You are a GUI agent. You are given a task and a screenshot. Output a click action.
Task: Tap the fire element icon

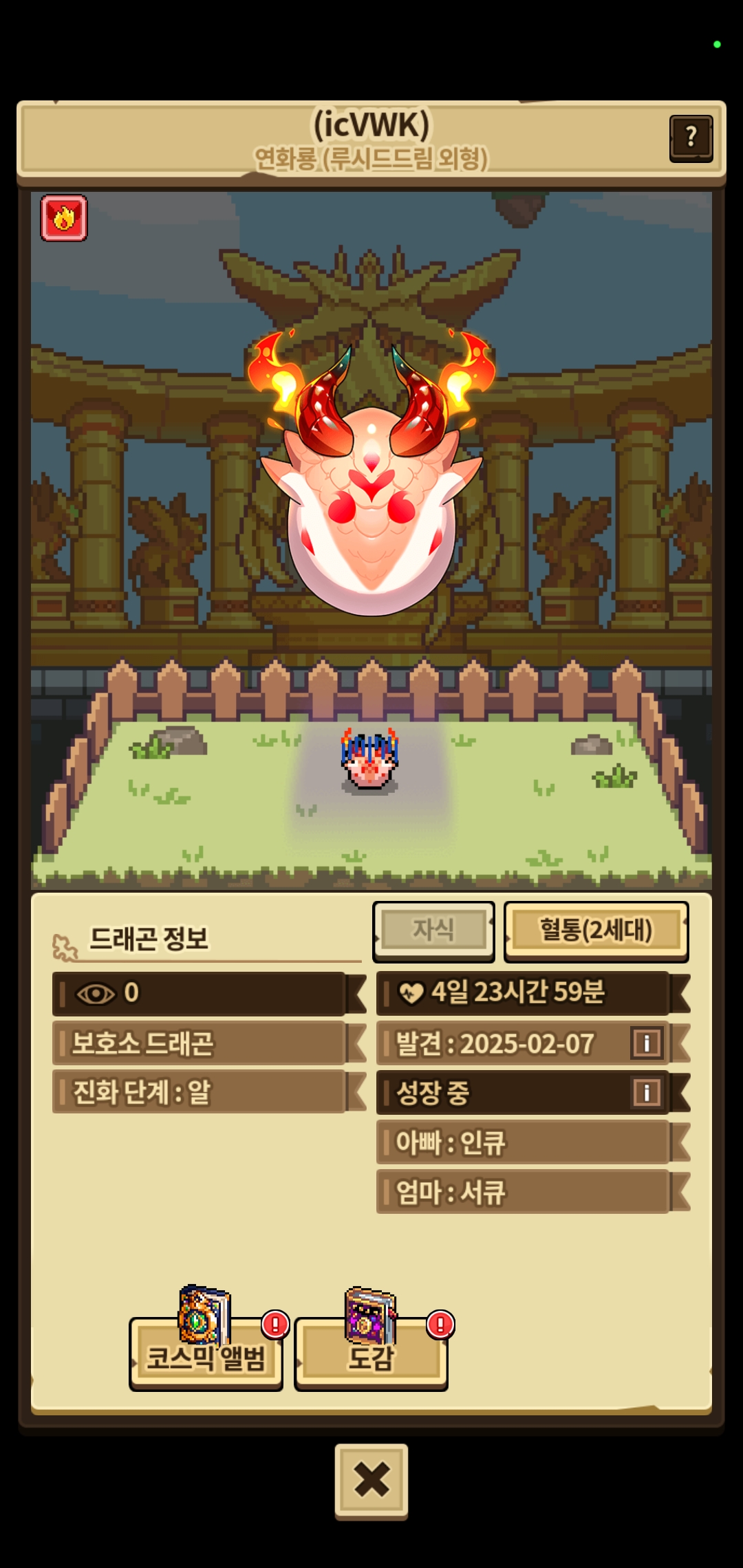pos(64,218)
